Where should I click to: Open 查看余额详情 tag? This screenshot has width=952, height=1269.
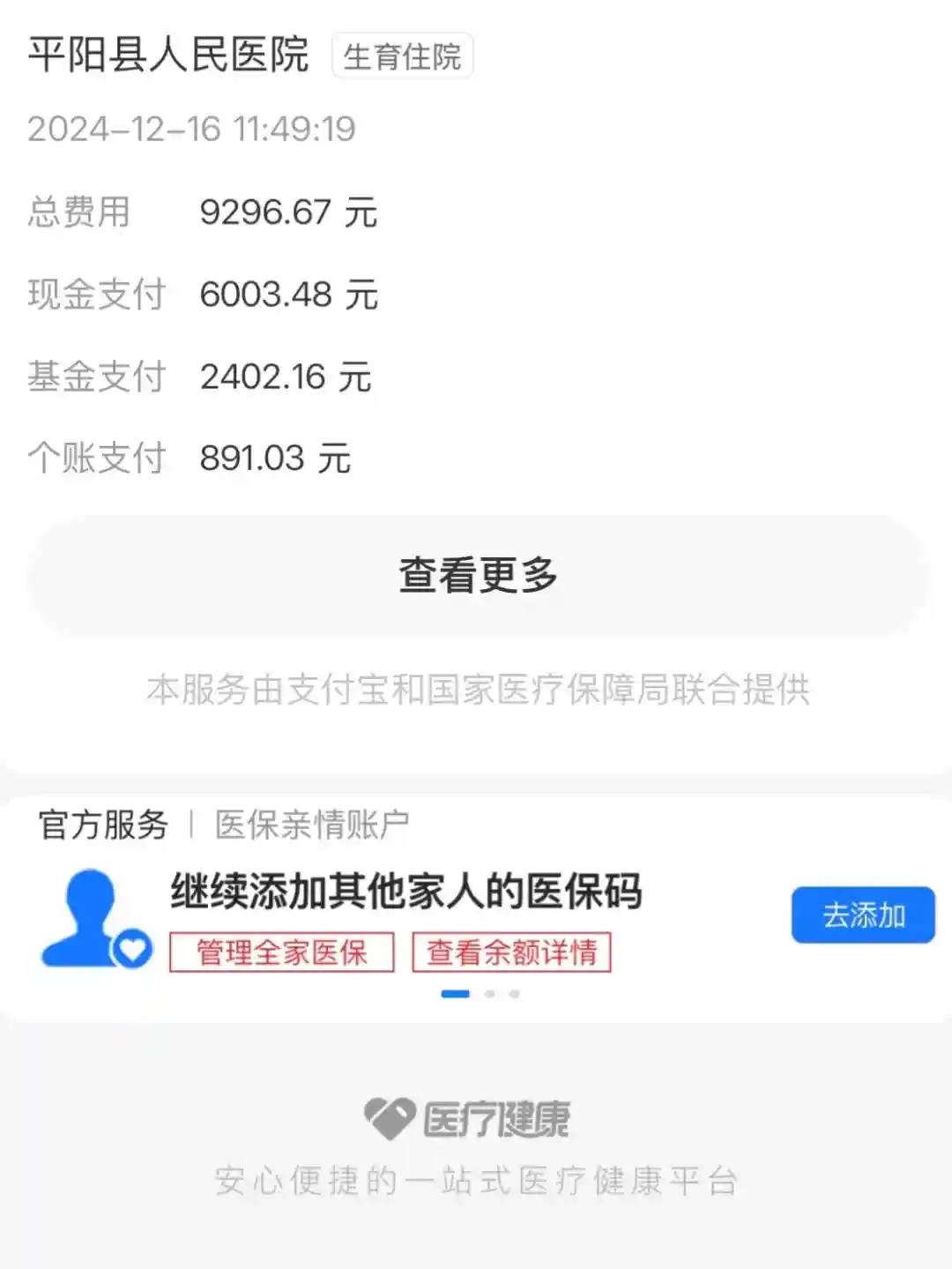click(x=511, y=952)
